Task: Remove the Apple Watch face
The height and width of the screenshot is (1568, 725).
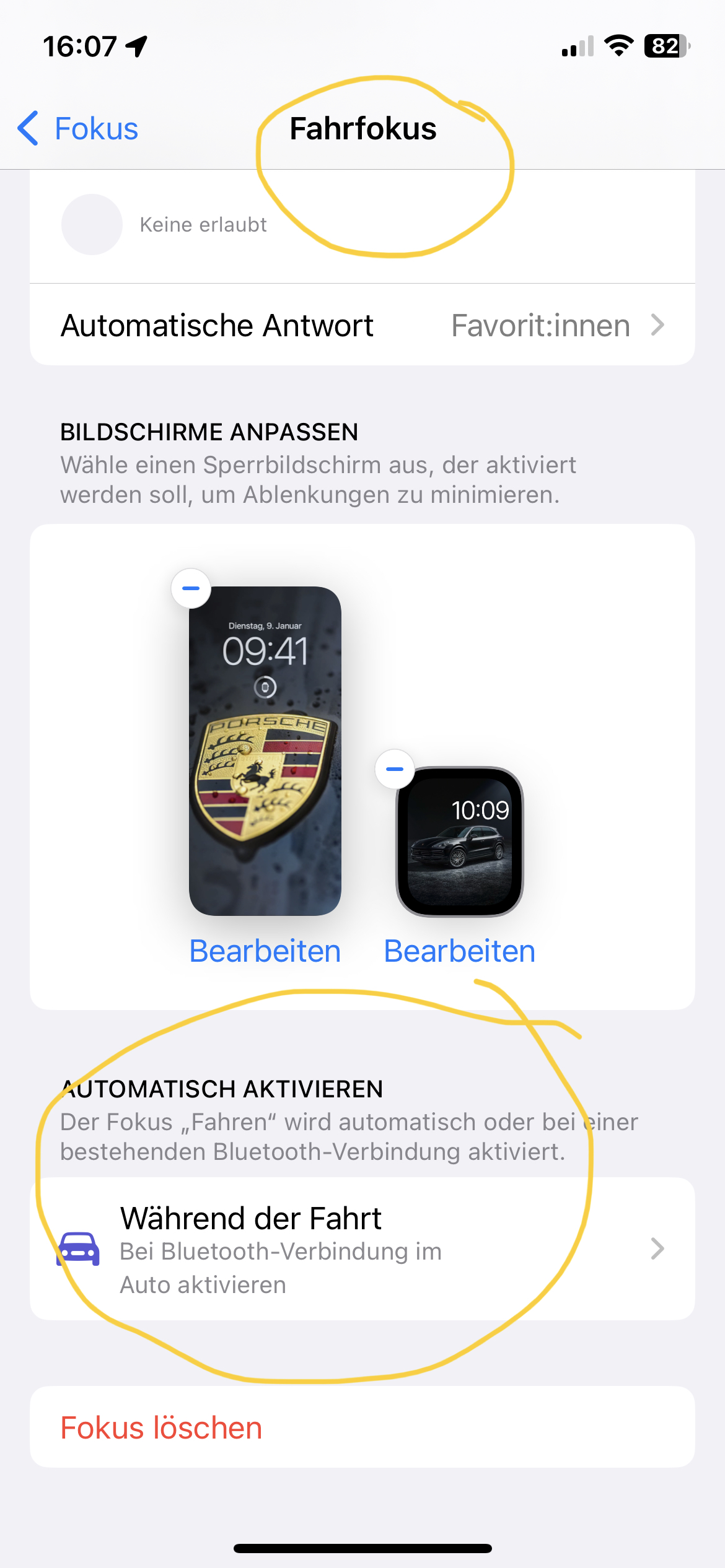Action: [x=395, y=769]
